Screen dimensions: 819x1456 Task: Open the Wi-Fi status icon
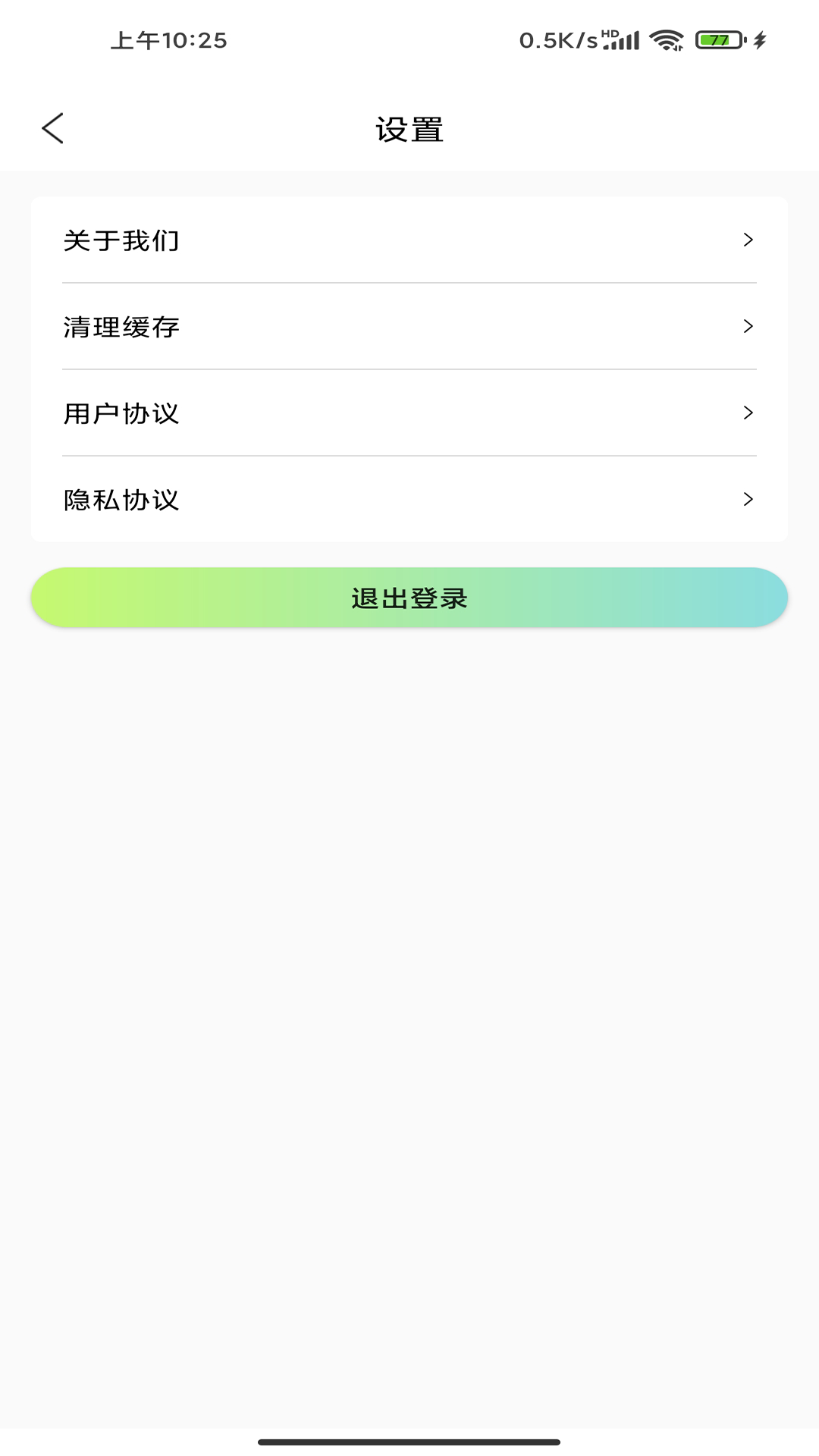point(666,41)
